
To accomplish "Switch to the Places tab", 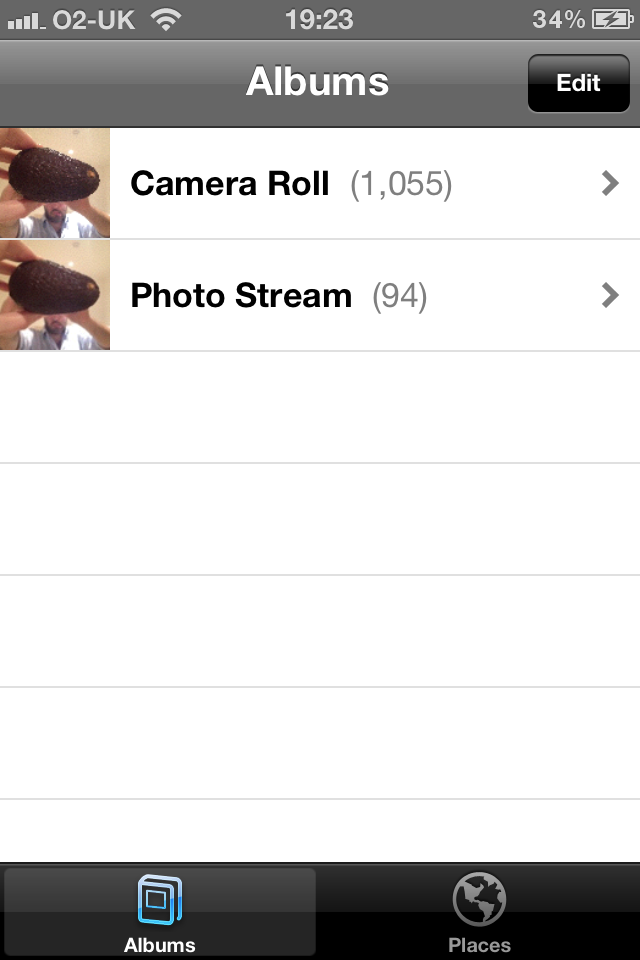I will pyautogui.click(x=479, y=912).
